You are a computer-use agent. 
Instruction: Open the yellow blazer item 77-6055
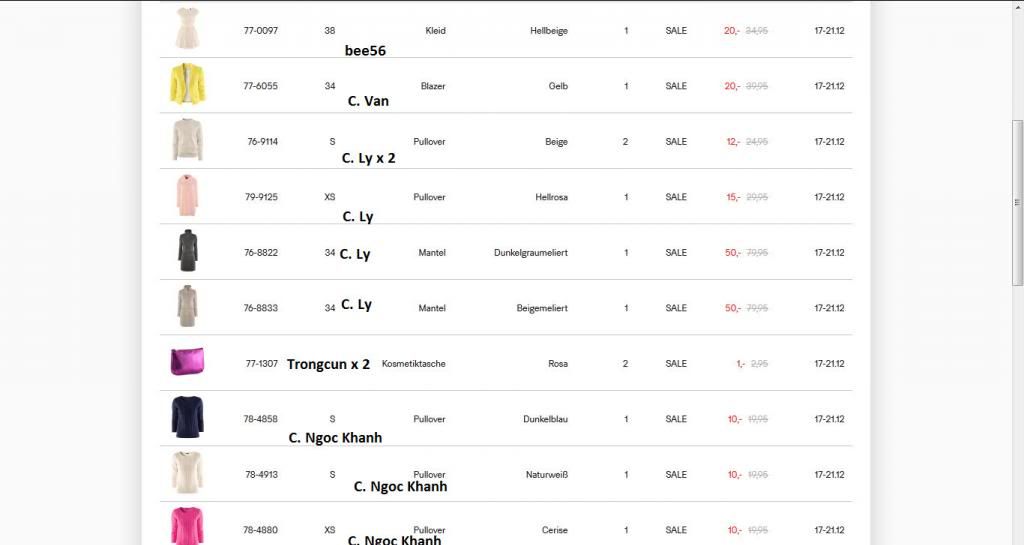187,86
